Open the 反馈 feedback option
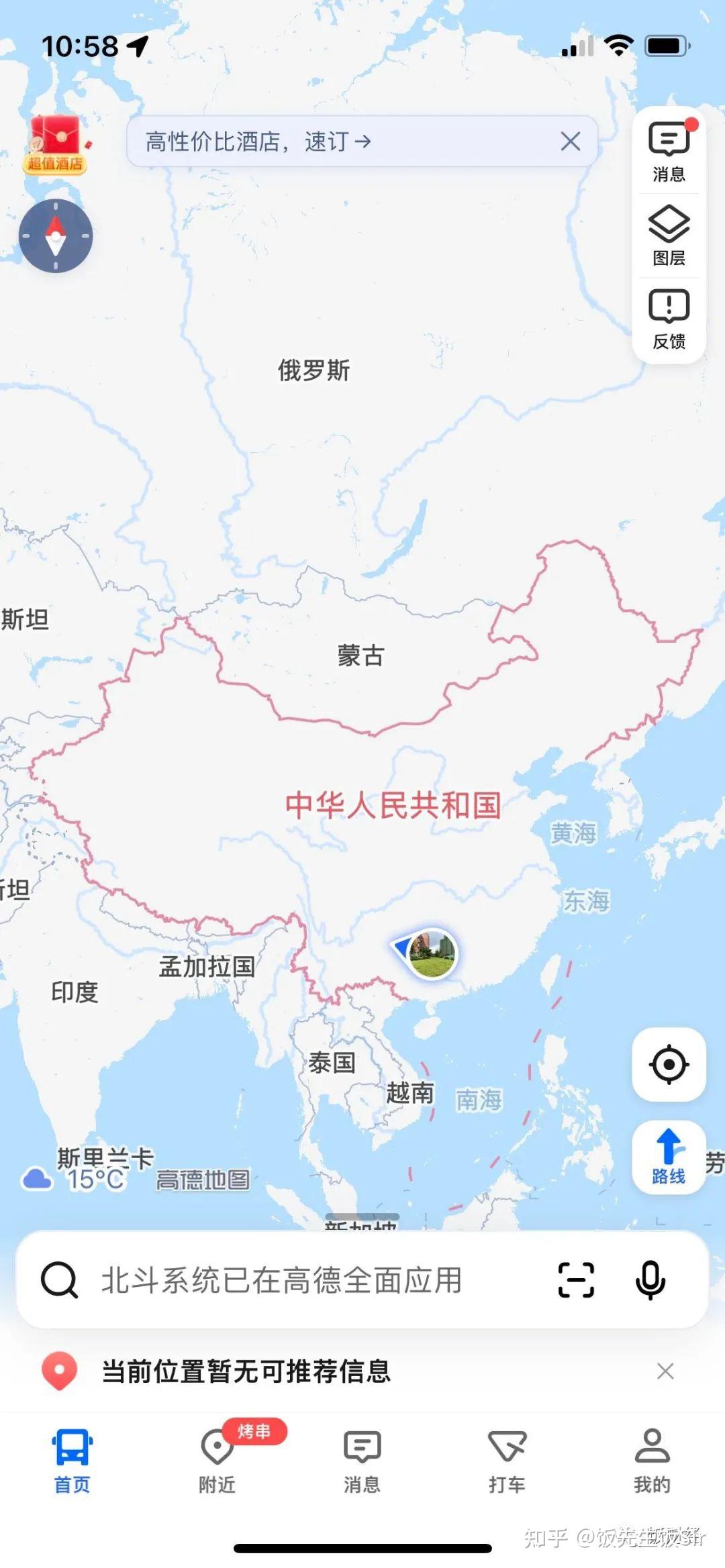Screen dimensions: 725x1568 [669, 320]
